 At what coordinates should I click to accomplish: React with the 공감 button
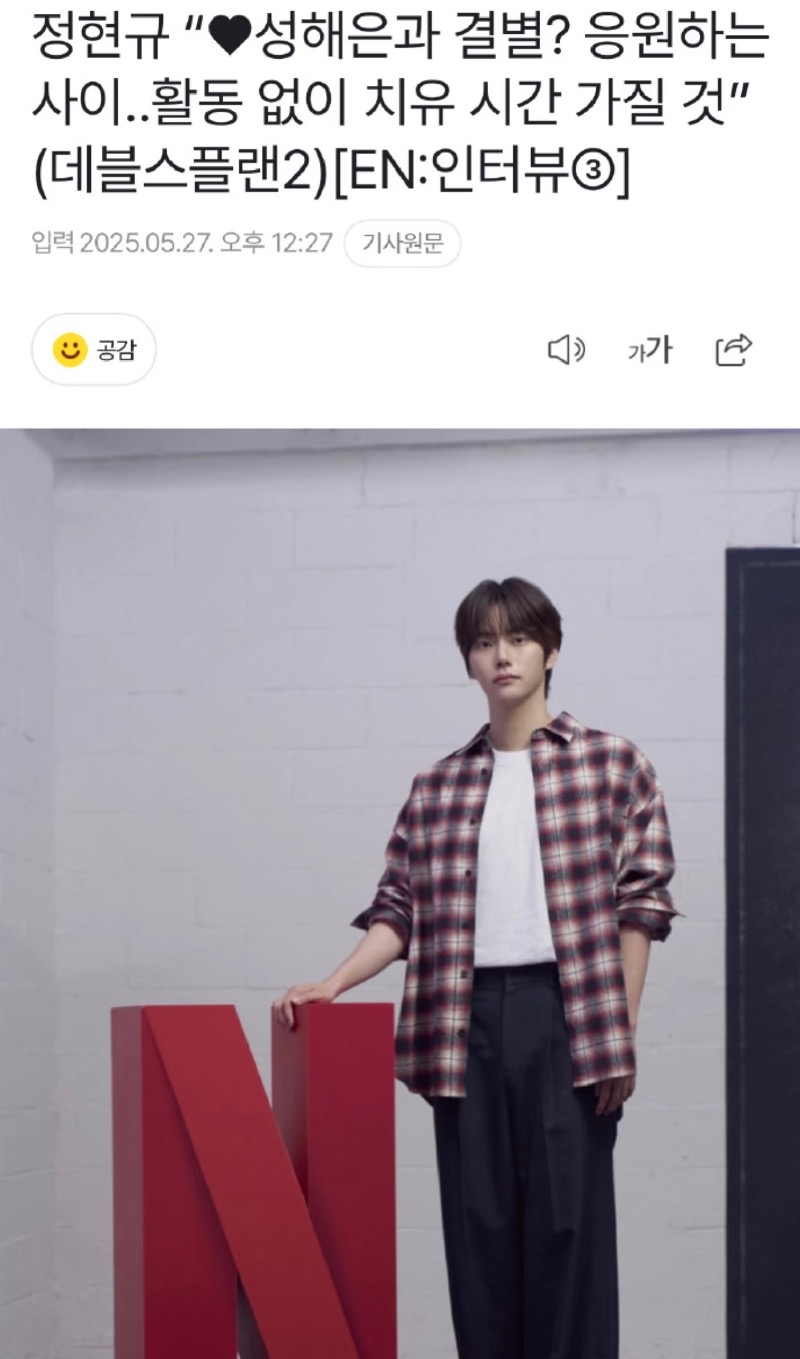(x=94, y=350)
